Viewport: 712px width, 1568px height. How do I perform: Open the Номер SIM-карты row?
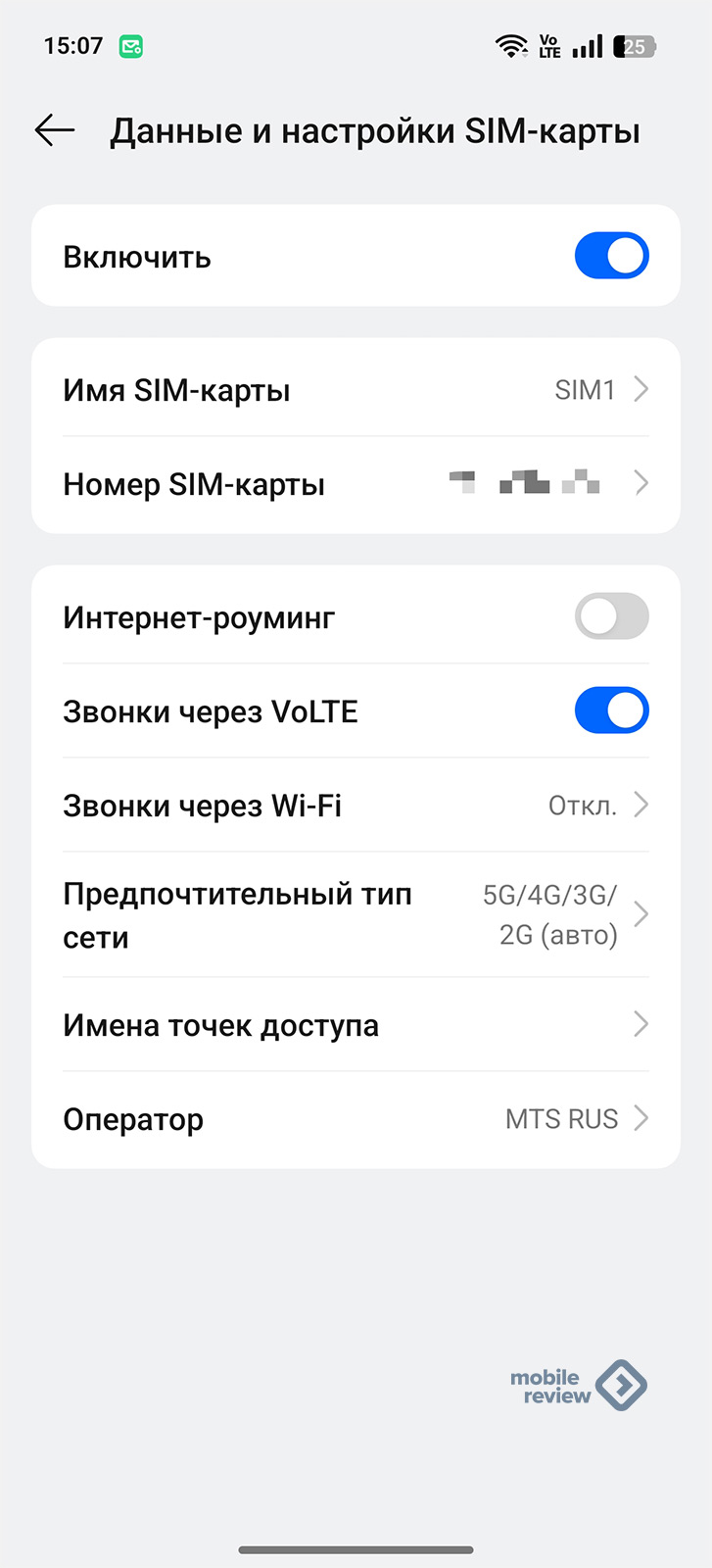pyautogui.click(x=356, y=483)
